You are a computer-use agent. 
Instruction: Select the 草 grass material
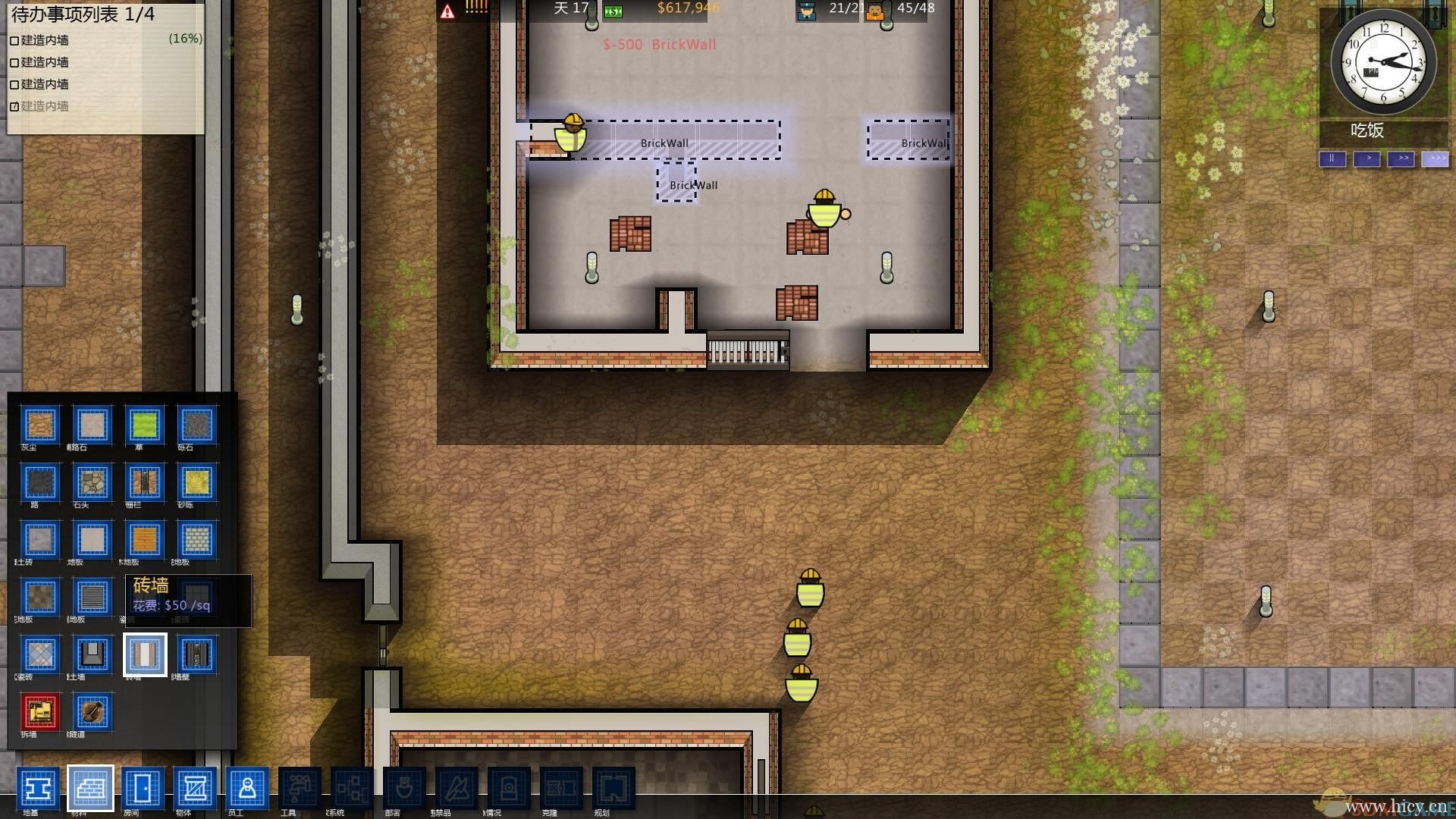point(144,425)
